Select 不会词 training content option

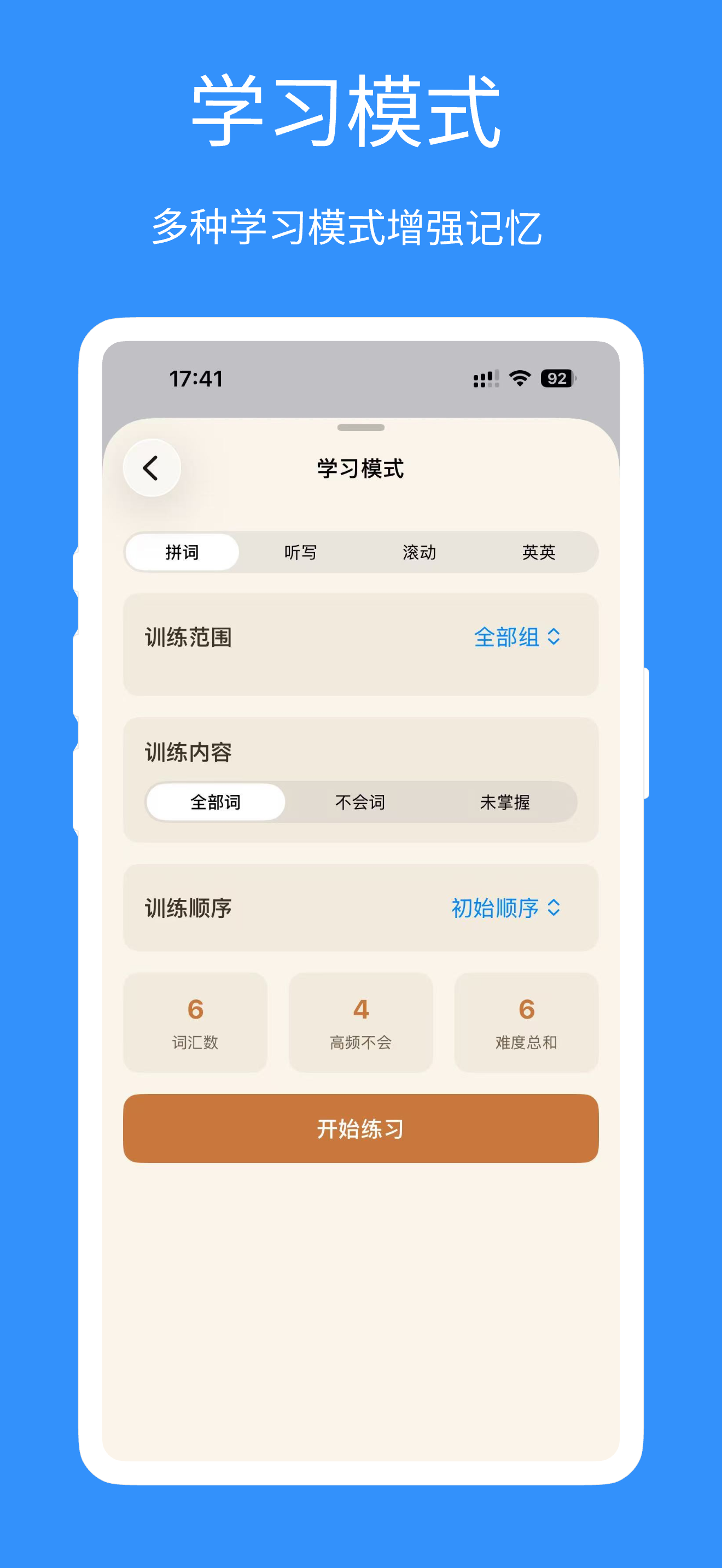[360, 802]
